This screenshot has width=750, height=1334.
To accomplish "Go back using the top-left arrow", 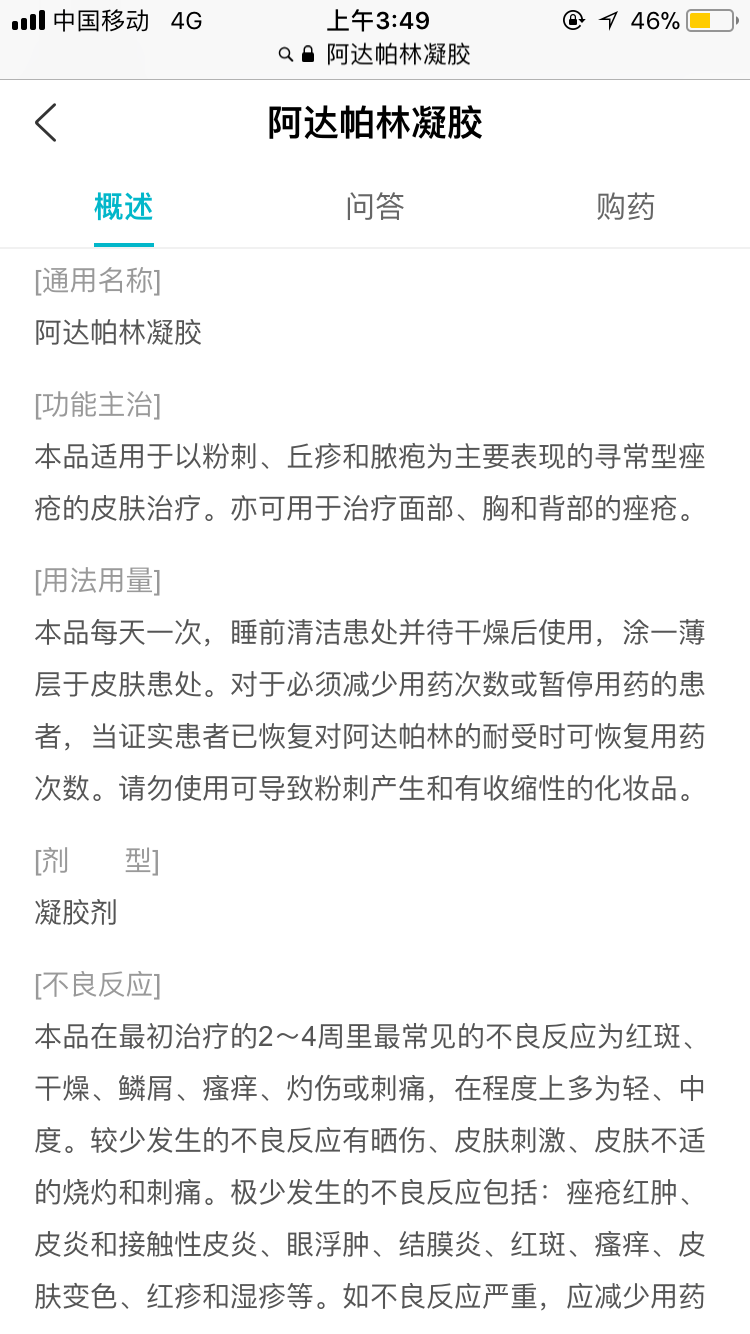I will [46, 123].
